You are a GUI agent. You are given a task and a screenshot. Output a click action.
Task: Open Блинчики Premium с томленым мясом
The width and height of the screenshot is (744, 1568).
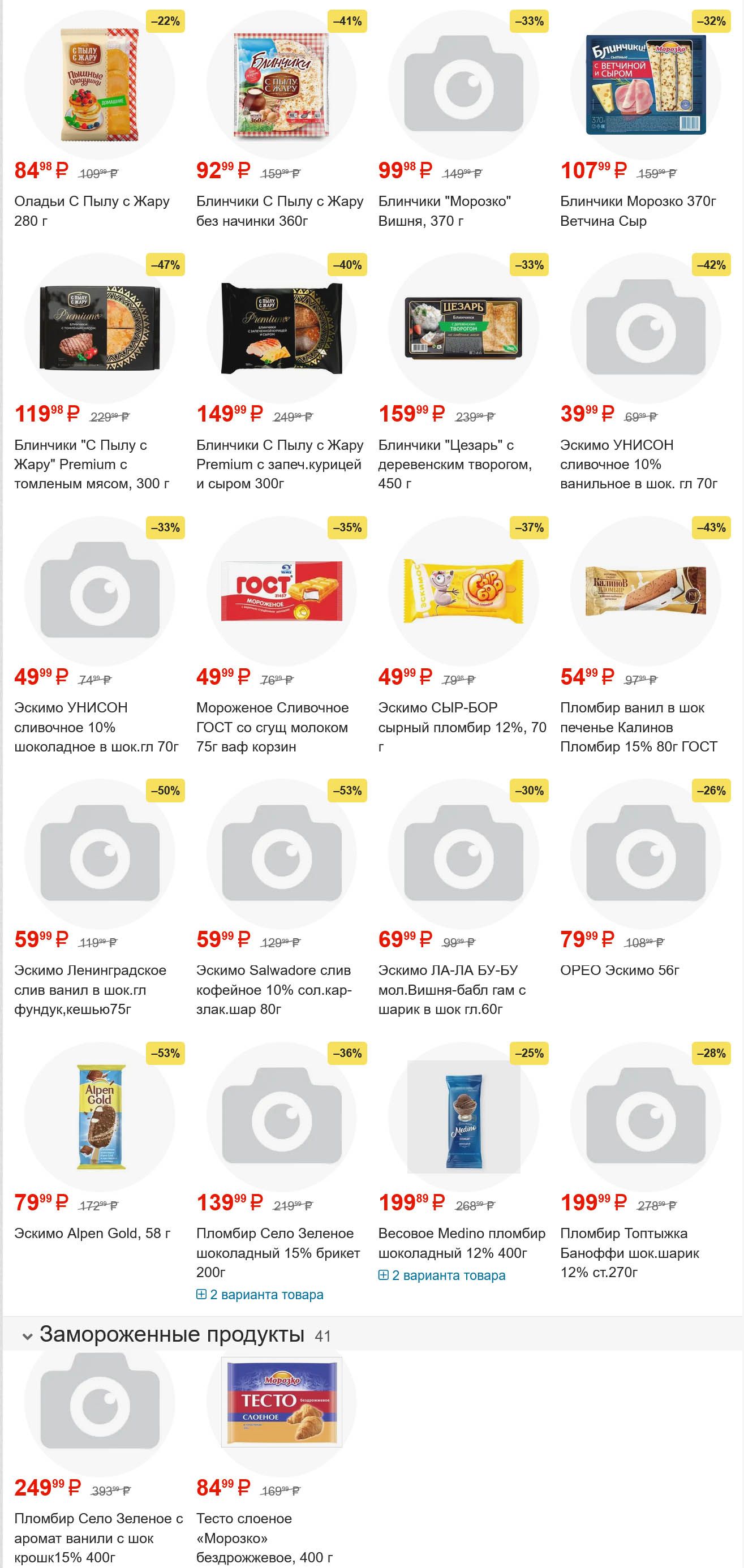91,464
